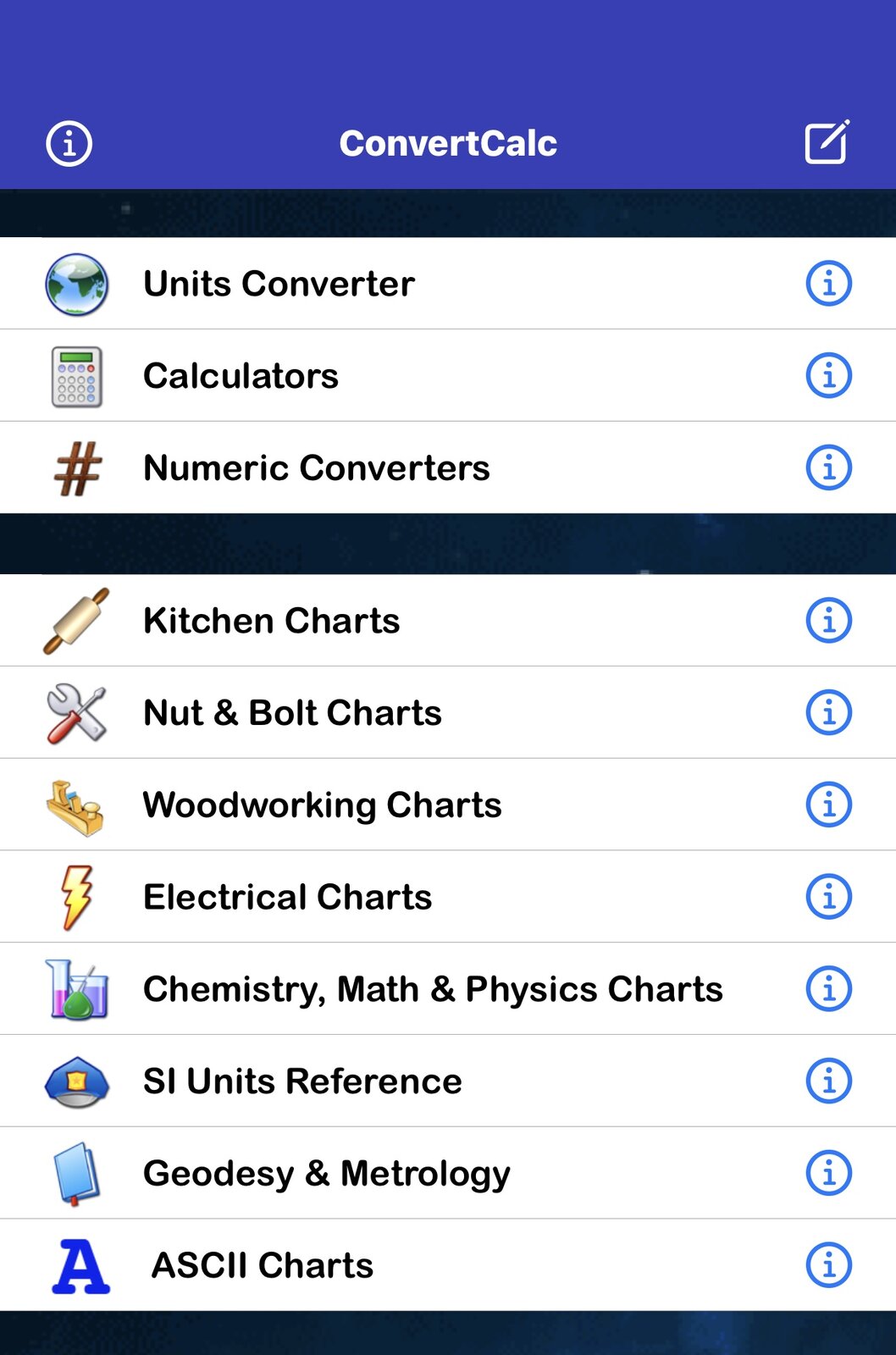
Task: Open Chemistry, Math & Physics Charts
Action: [x=432, y=989]
